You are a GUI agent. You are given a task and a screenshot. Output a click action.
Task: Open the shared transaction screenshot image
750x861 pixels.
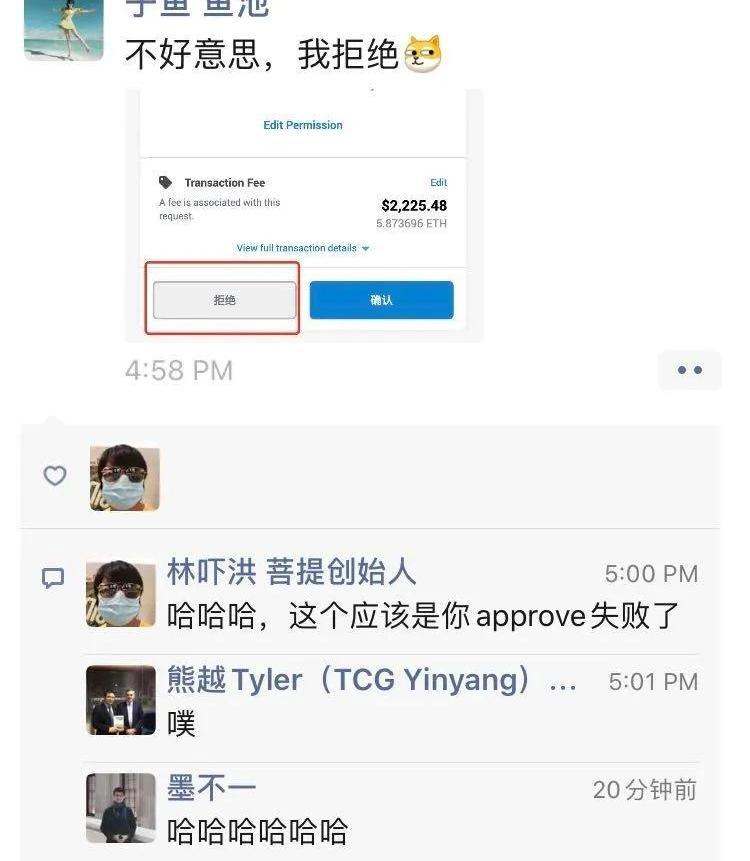304,215
